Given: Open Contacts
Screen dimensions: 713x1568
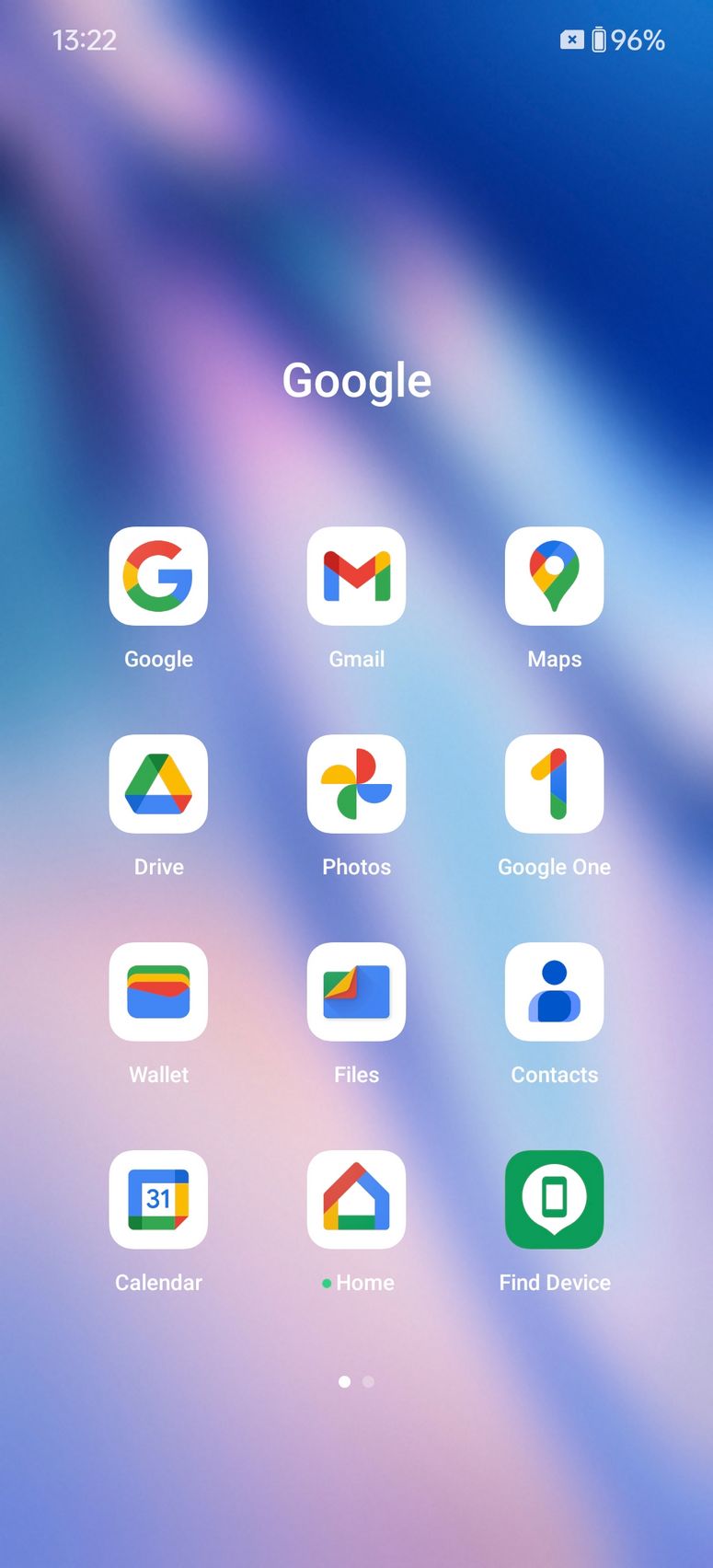Looking at the screenshot, I should pos(554,992).
